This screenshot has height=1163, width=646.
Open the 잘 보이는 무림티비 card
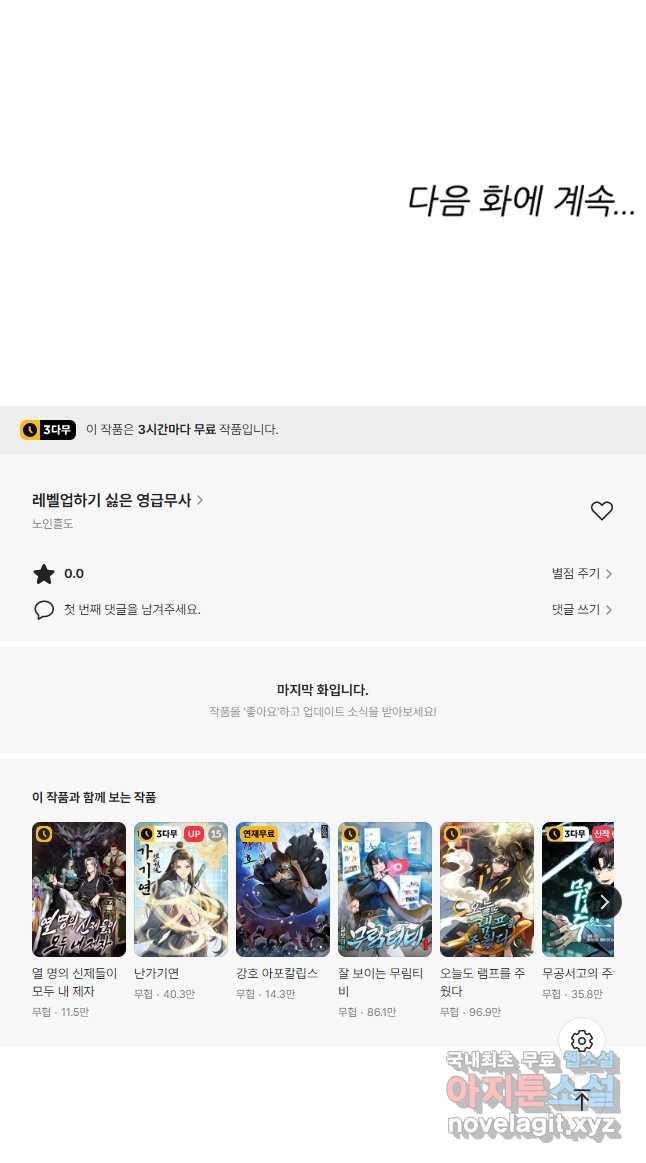tap(385, 889)
